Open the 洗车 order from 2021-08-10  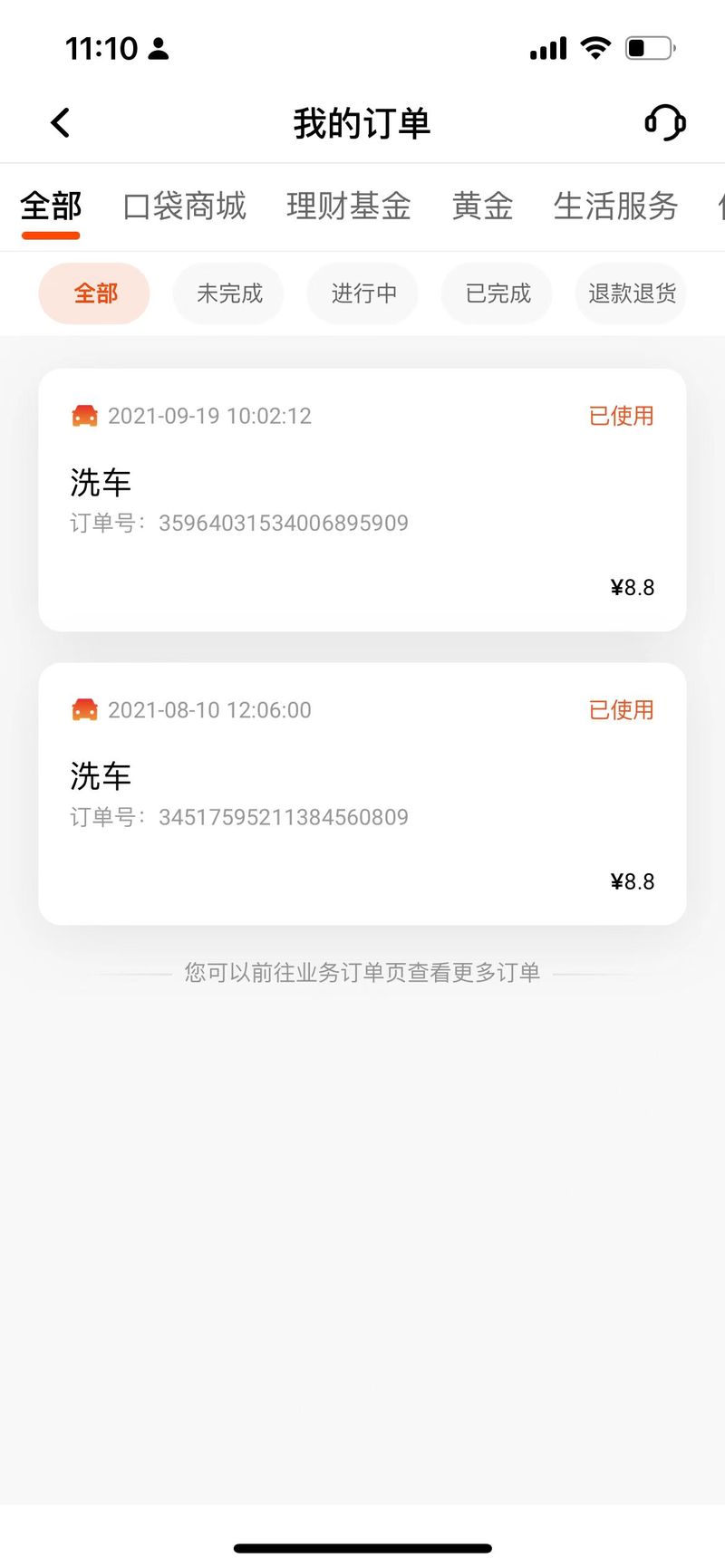362,794
